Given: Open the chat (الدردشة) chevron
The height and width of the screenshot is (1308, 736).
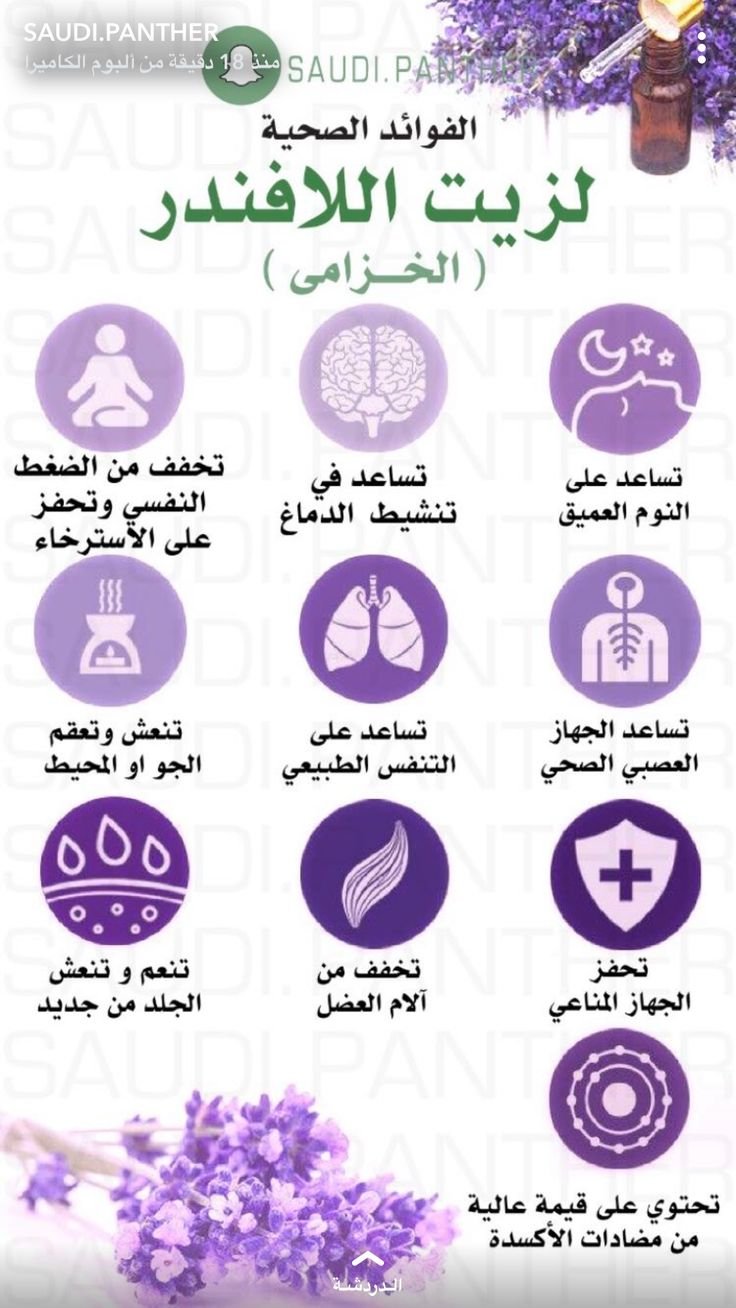Looking at the screenshot, I should coord(368,1260).
